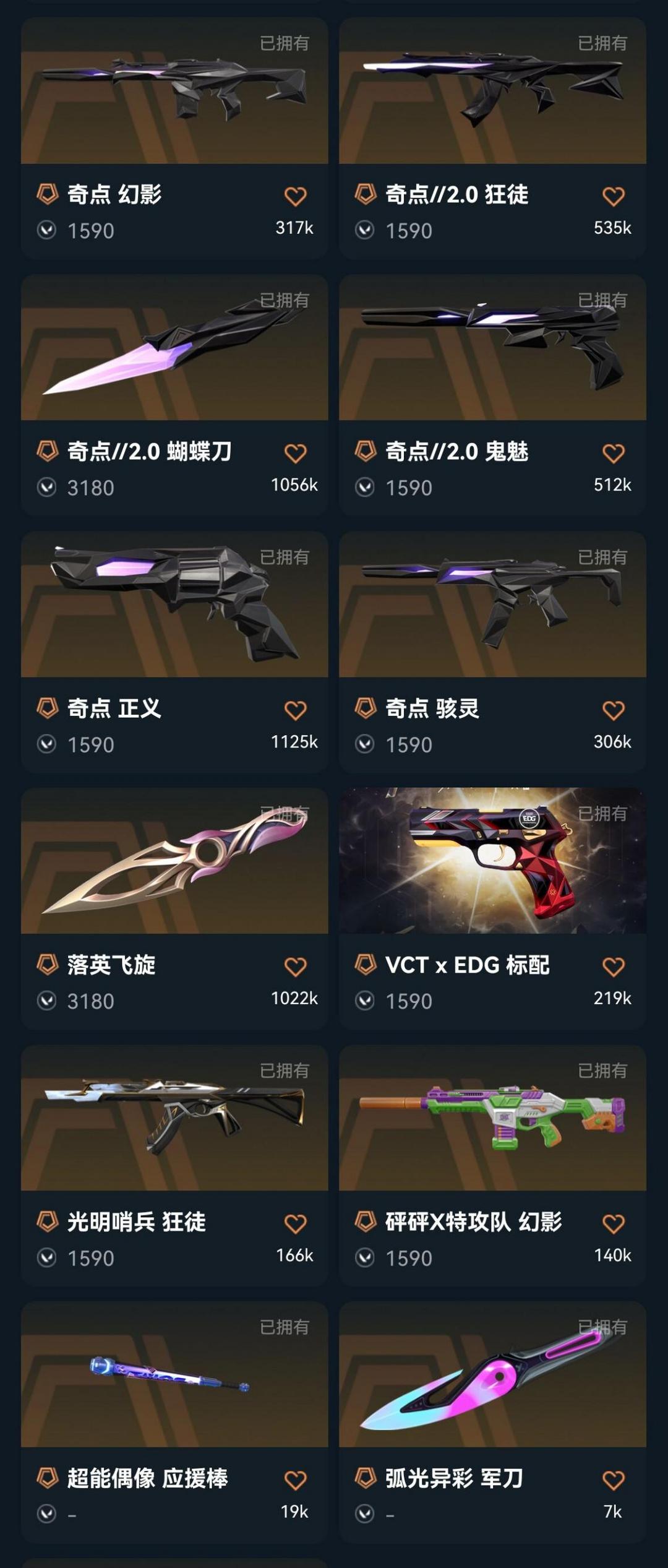The width and height of the screenshot is (668, 1568).
Task: Like the VCT x EDG 标配 skin
Action: point(613,967)
